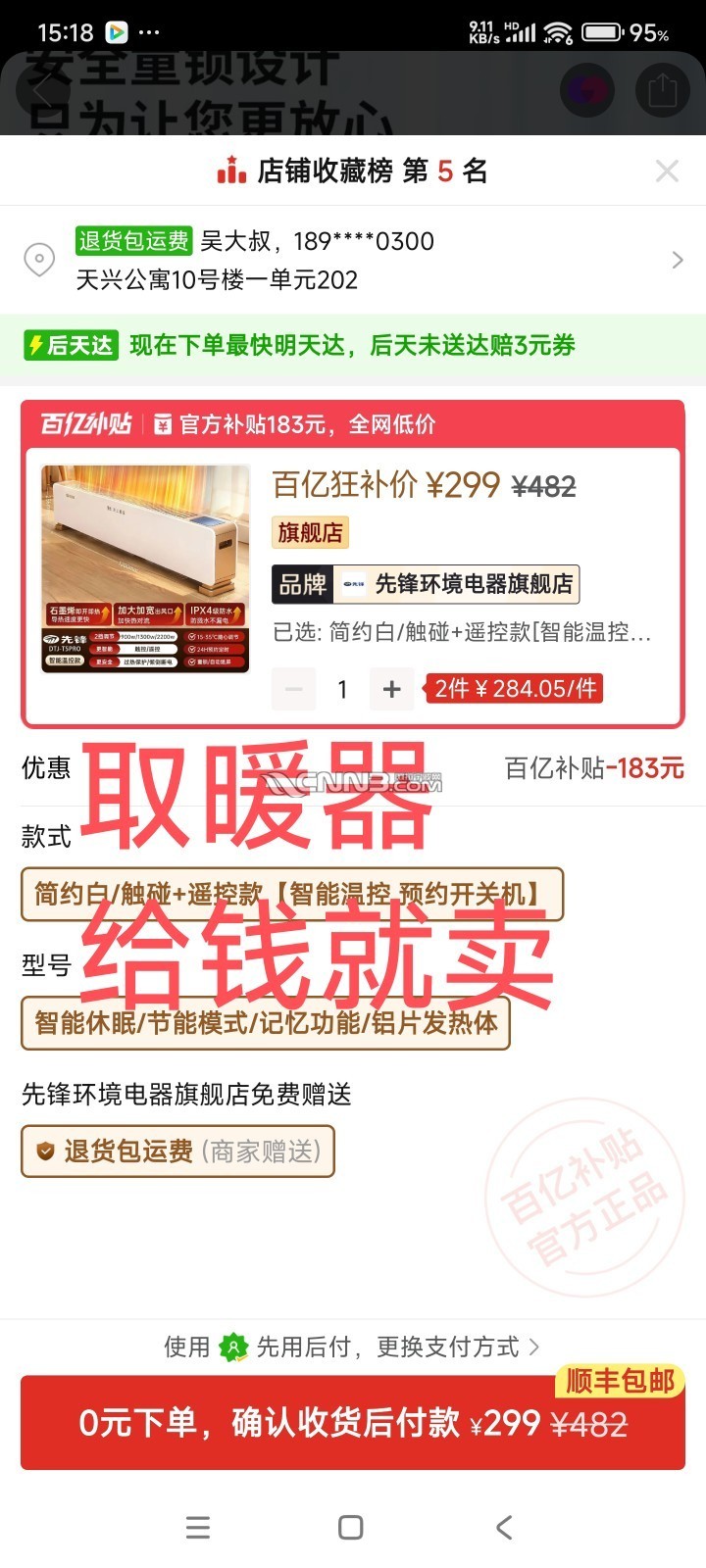Image resolution: width=706 pixels, height=1568 pixels.
Task: Increase the quantity with the plus button
Action: [x=391, y=689]
